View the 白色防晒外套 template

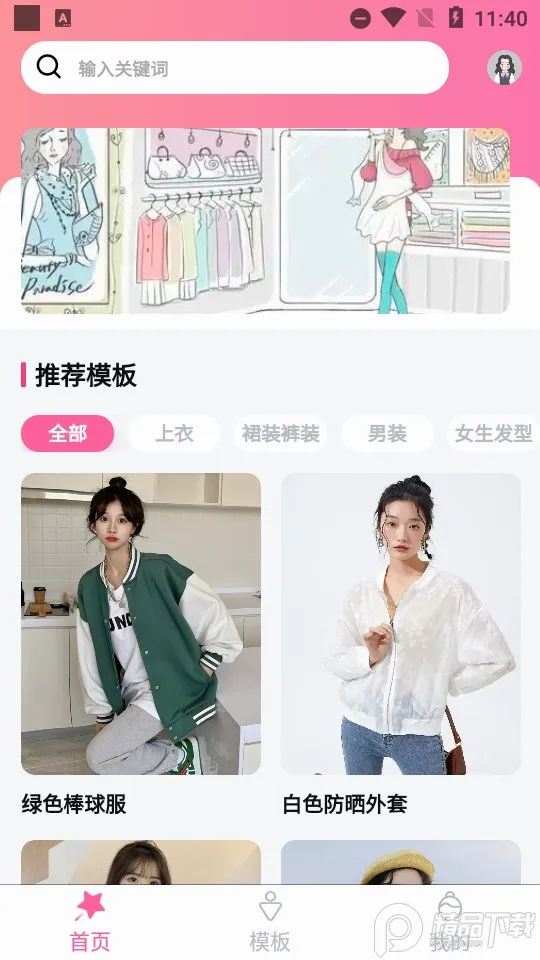tap(401, 644)
